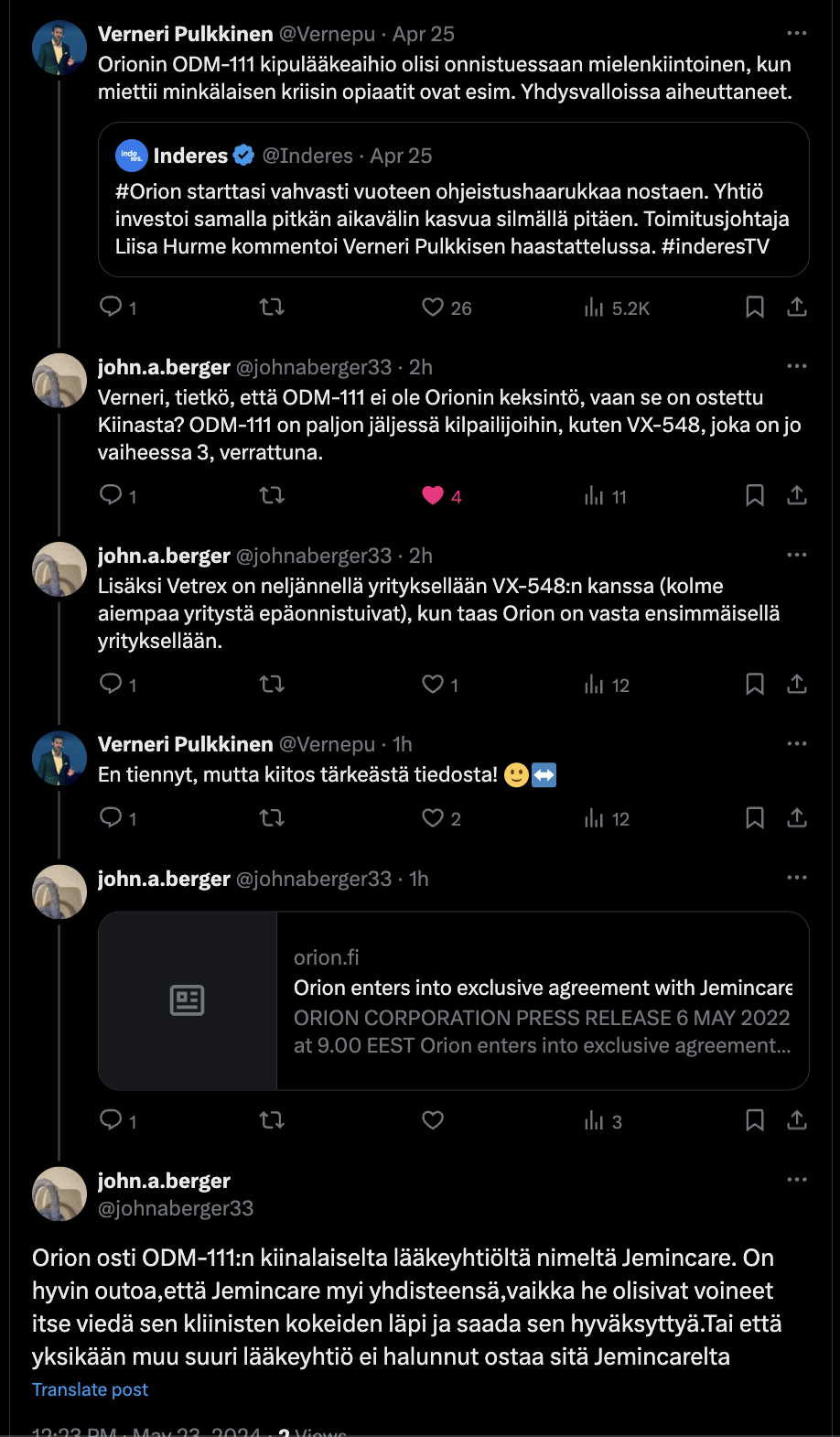This screenshot has height=1437, width=840.
Task: Open @Vernepu profile from the 1h reply
Action: tap(327, 744)
